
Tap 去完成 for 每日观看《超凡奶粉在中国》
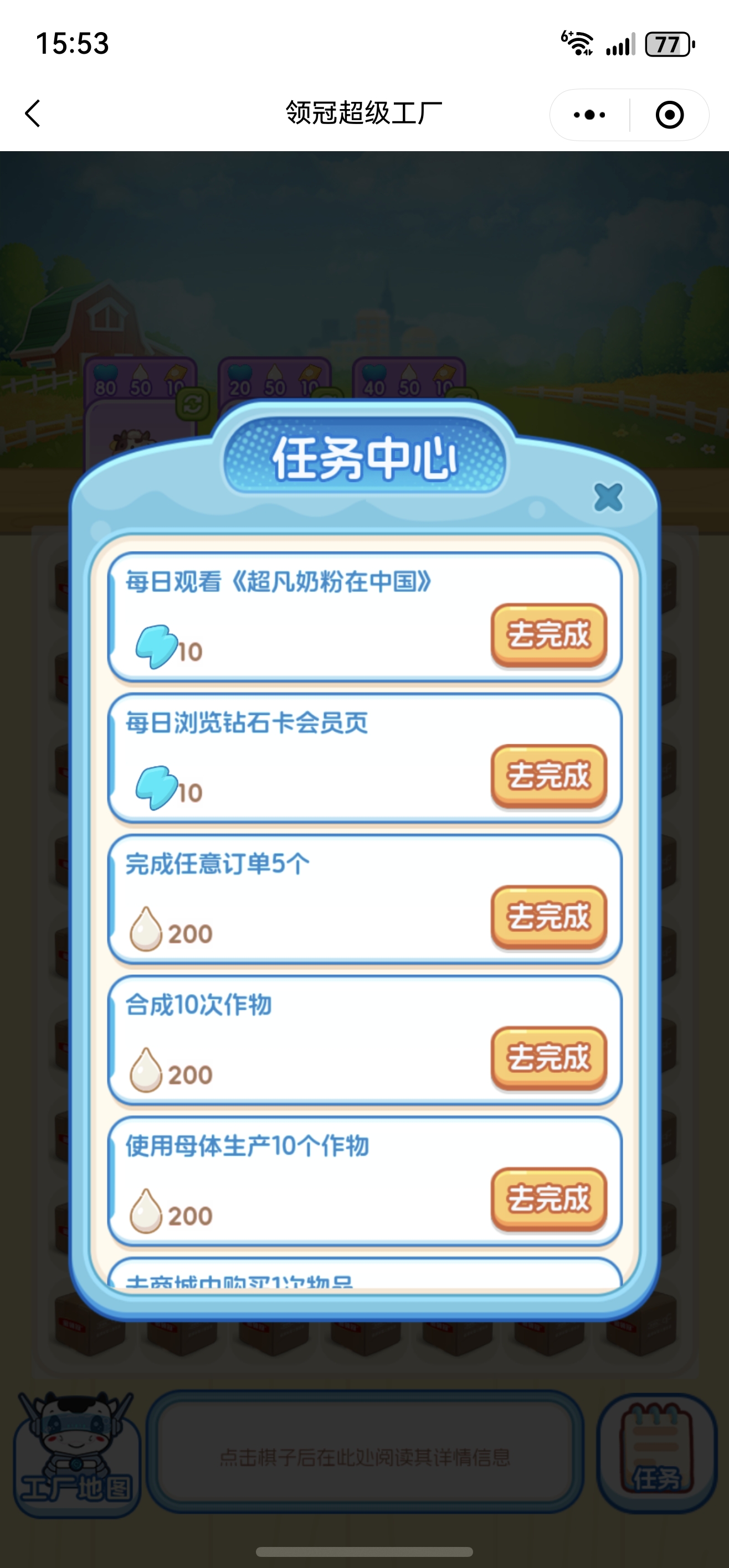tap(549, 635)
